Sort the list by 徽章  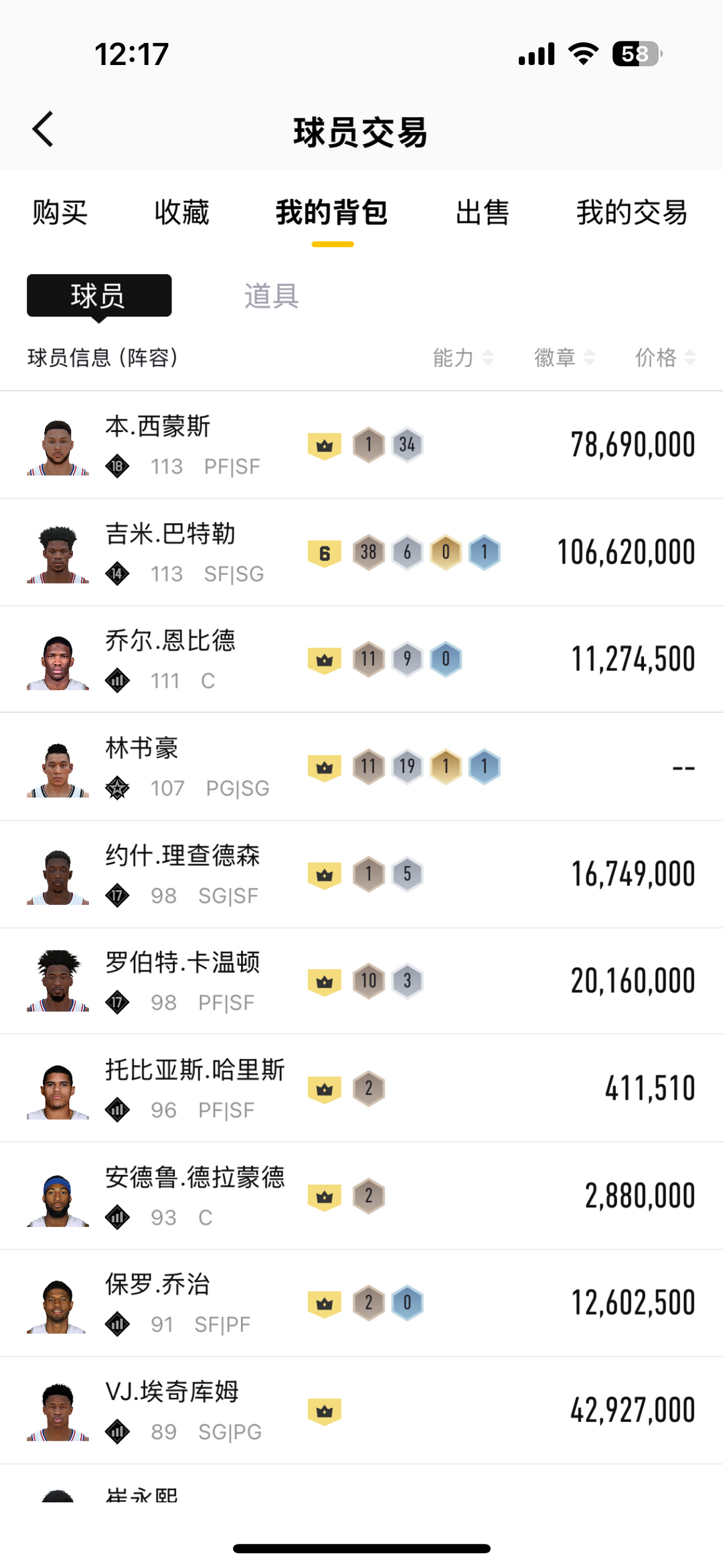tap(564, 358)
